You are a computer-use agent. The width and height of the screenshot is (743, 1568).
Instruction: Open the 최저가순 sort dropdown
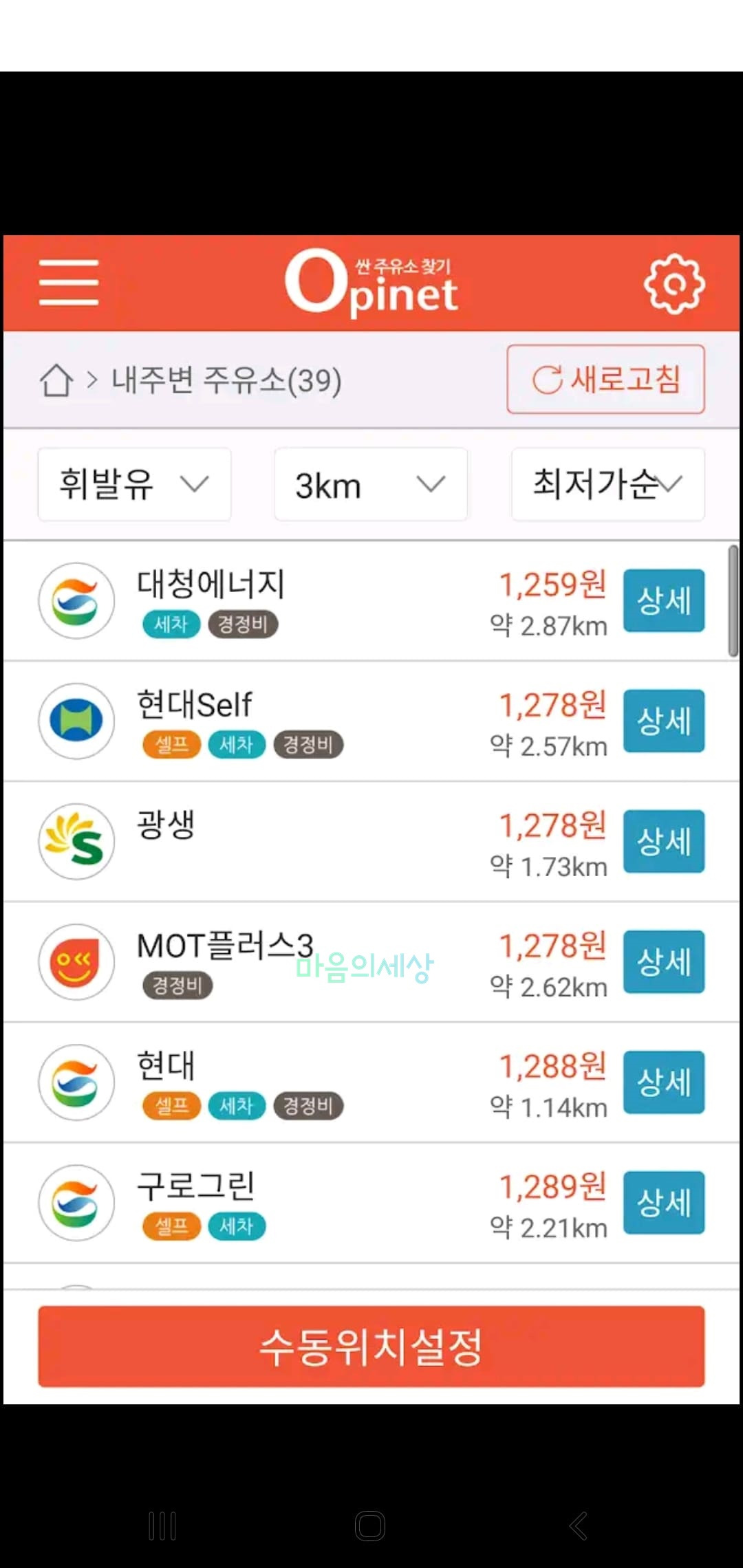pyautogui.click(x=607, y=484)
